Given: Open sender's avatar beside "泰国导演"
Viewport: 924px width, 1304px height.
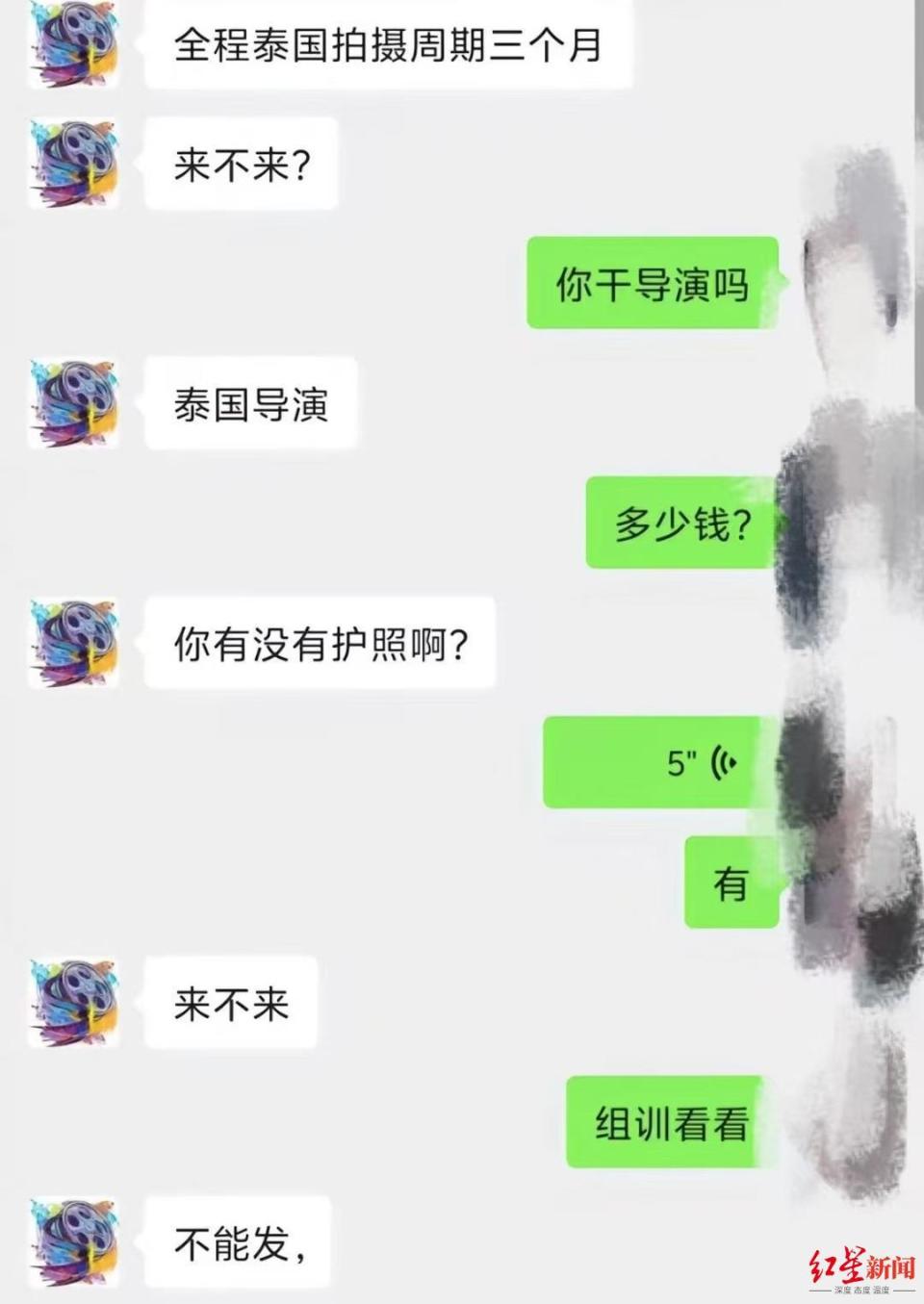Looking at the screenshot, I should coord(74,403).
